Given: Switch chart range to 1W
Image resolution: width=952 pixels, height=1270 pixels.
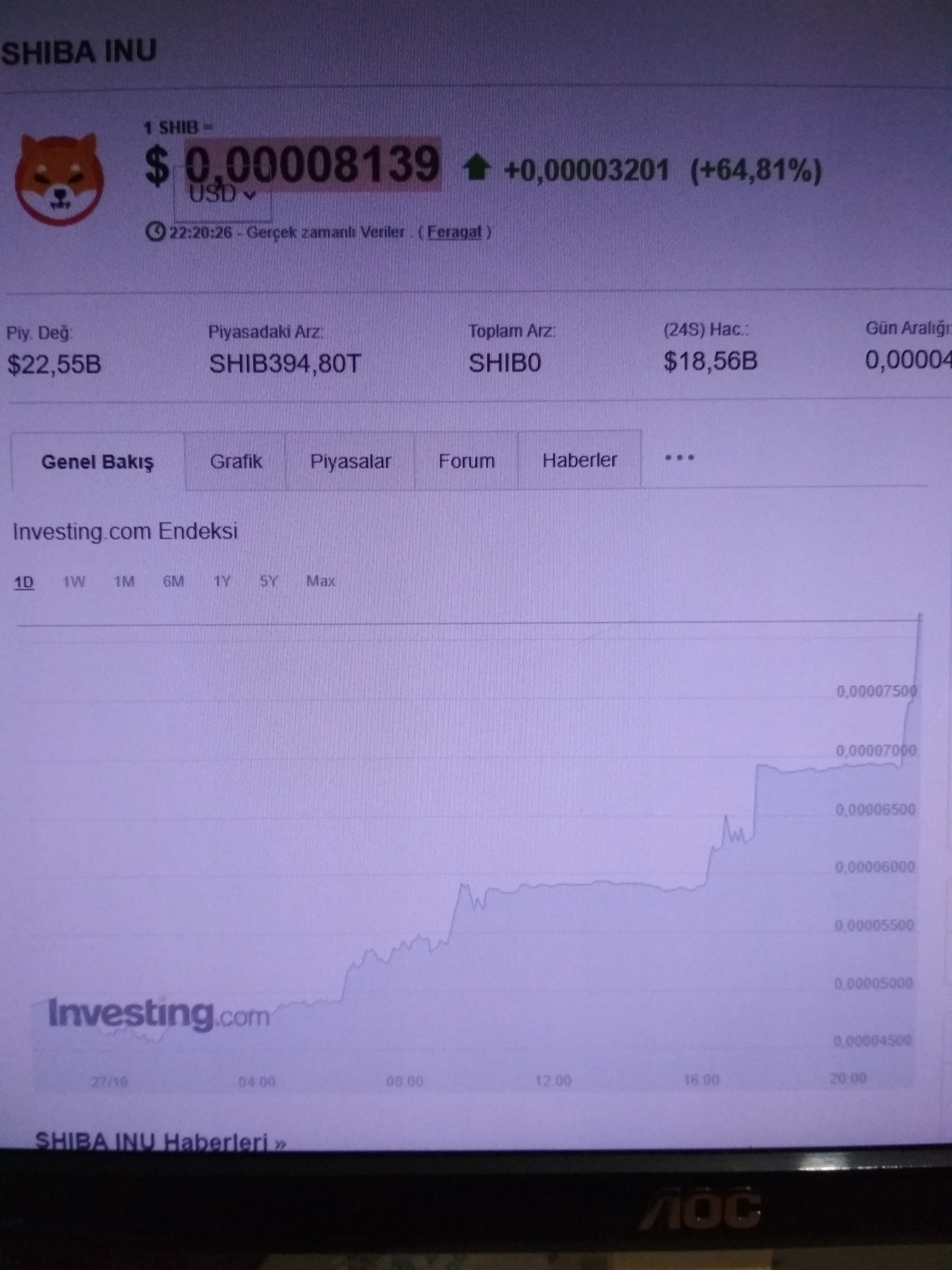Looking at the screenshot, I should coord(74,582).
